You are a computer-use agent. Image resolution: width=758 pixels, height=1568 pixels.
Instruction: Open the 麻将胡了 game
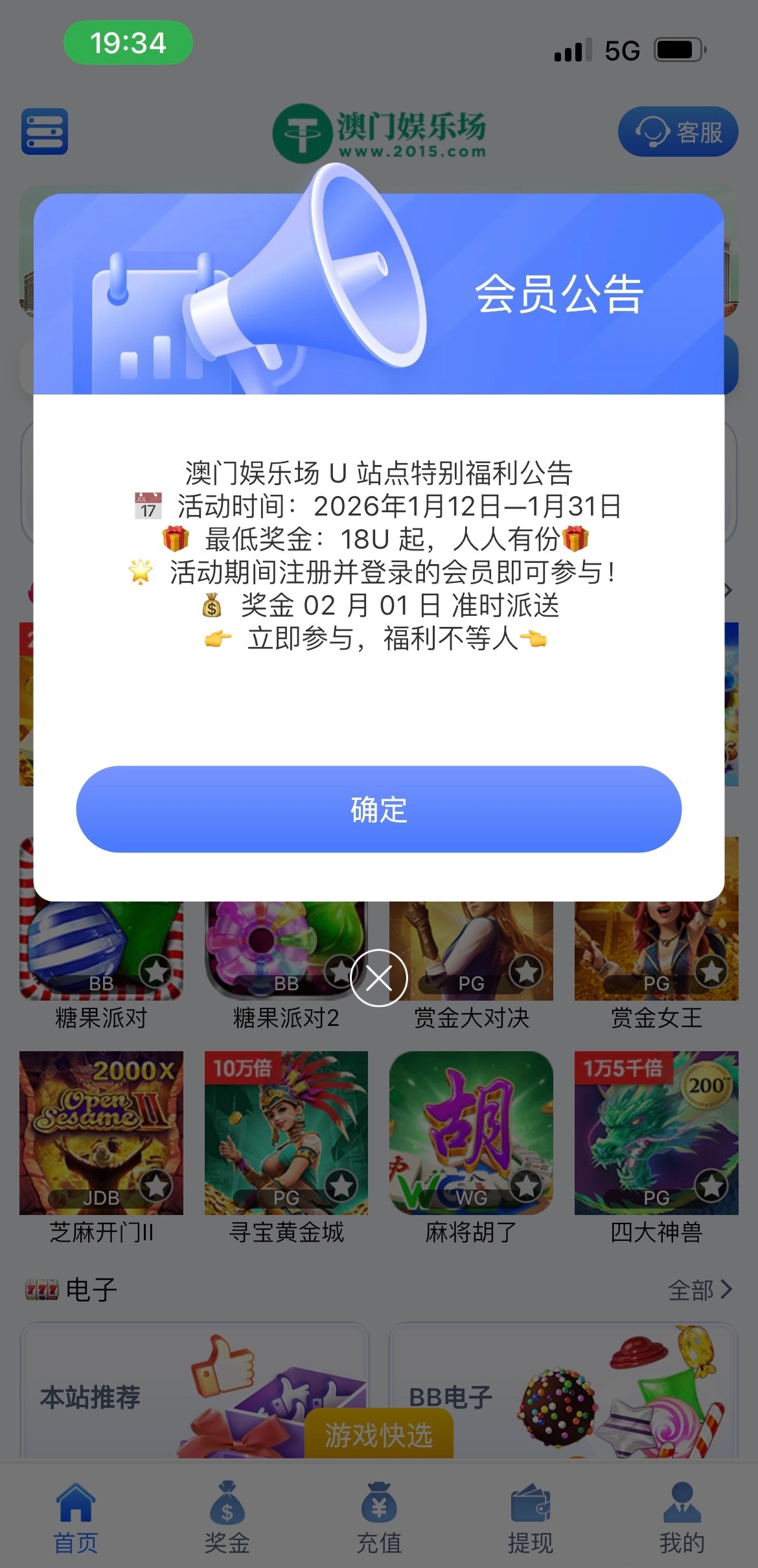tap(471, 1133)
